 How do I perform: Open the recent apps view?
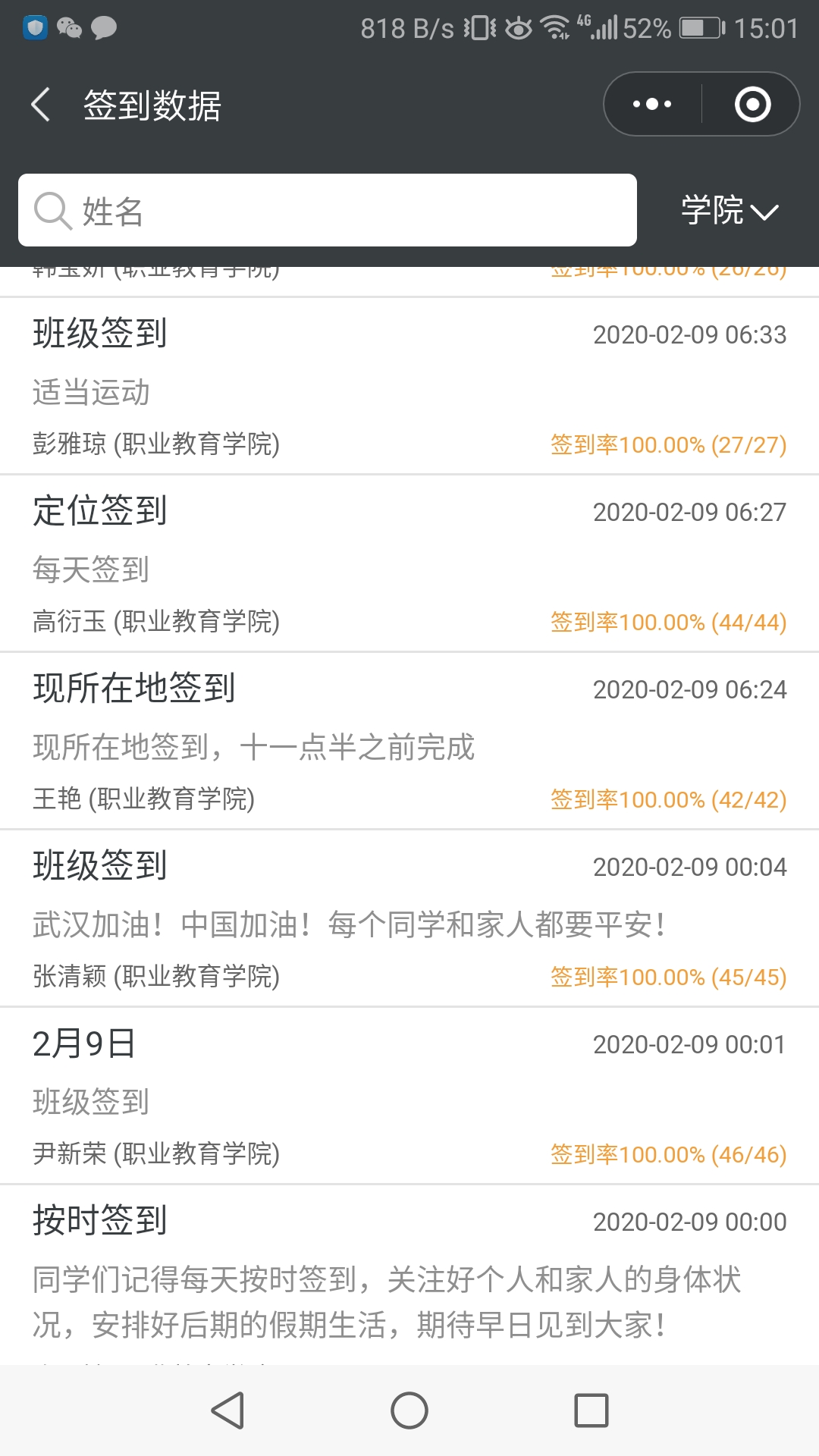tap(591, 1410)
